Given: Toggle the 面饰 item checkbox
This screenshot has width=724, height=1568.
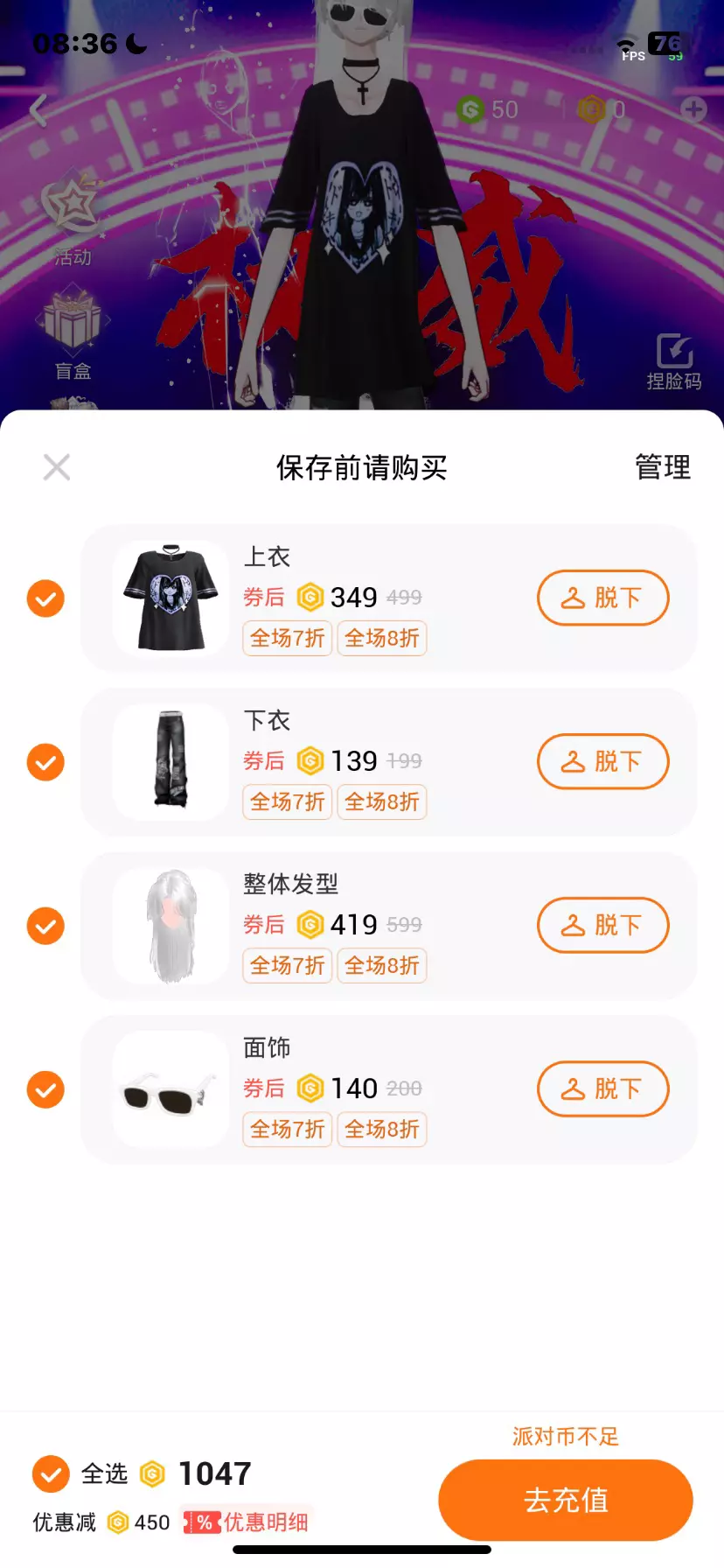Looking at the screenshot, I should coord(45,1089).
